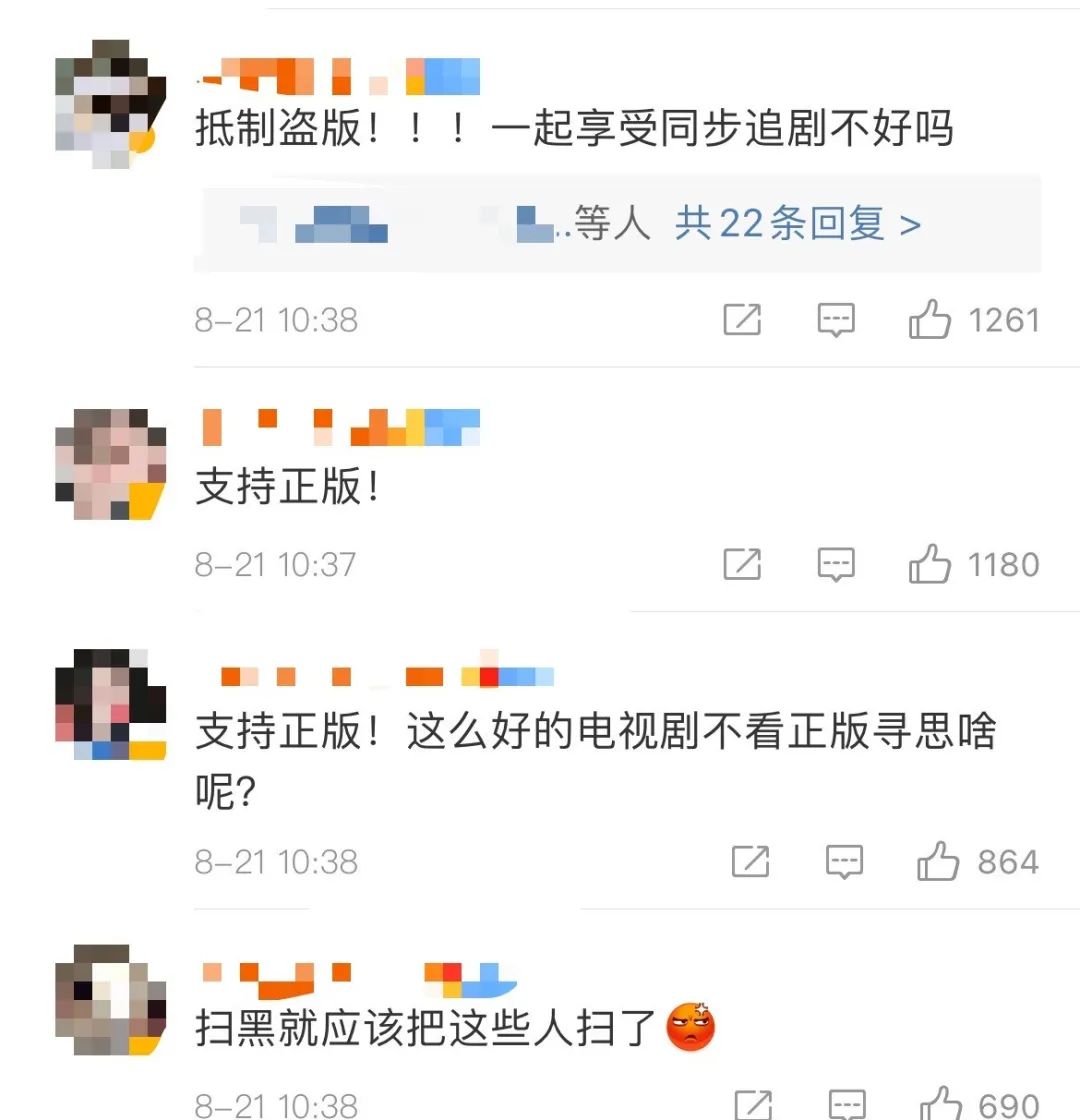Reply to the 抵制盗版 comment
The height and width of the screenshot is (1120, 1080).
click(x=836, y=321)
